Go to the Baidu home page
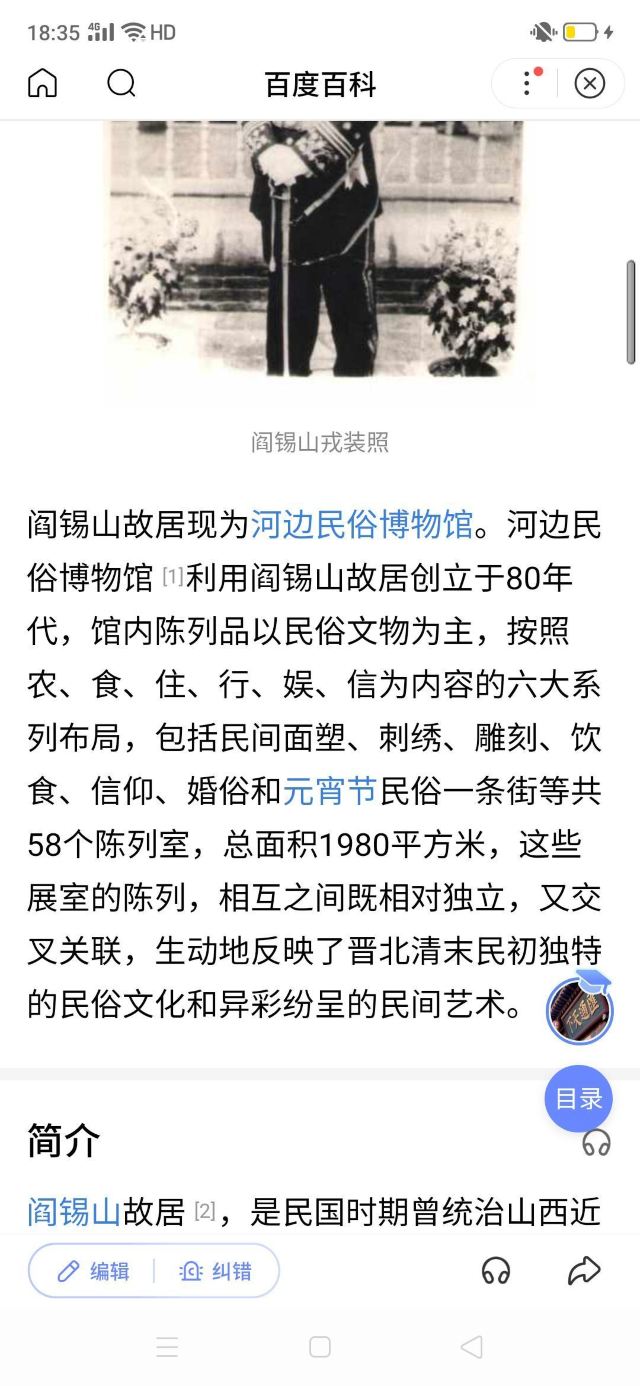Image resolution: width=640 pixels, height=1386 pixels. click(42, 83)
